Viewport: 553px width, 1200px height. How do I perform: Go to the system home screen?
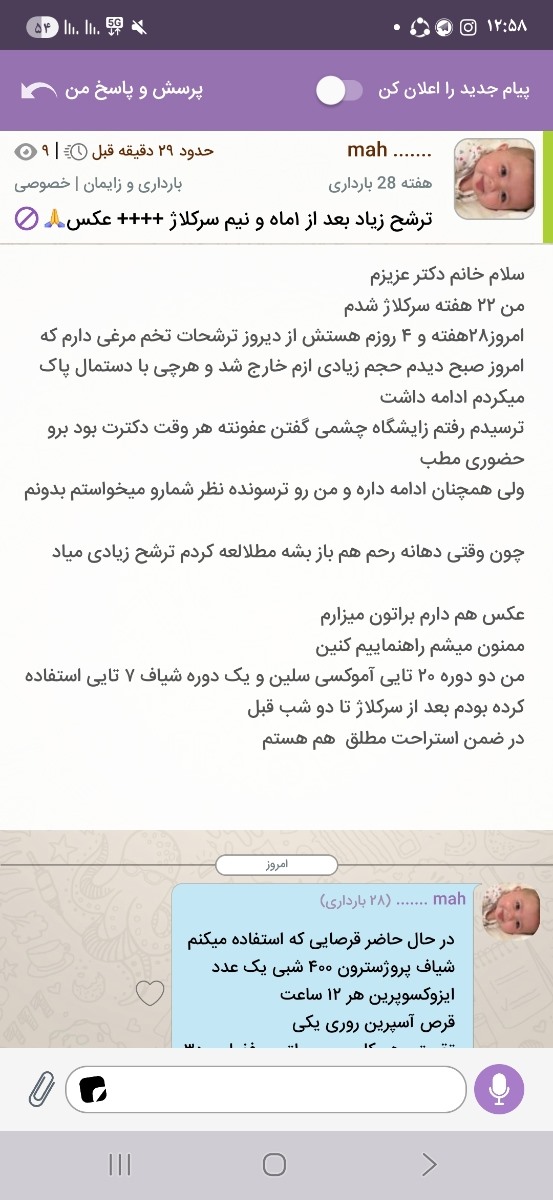275,1164
